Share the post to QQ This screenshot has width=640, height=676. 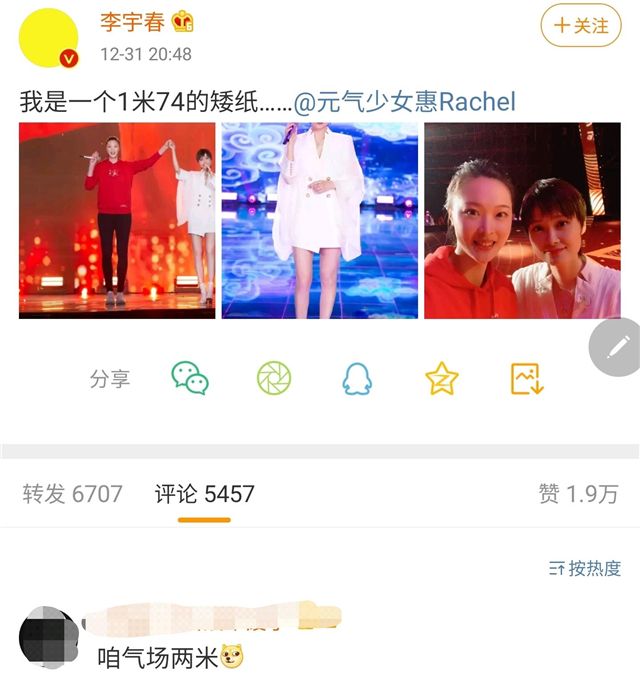point(357,378)
